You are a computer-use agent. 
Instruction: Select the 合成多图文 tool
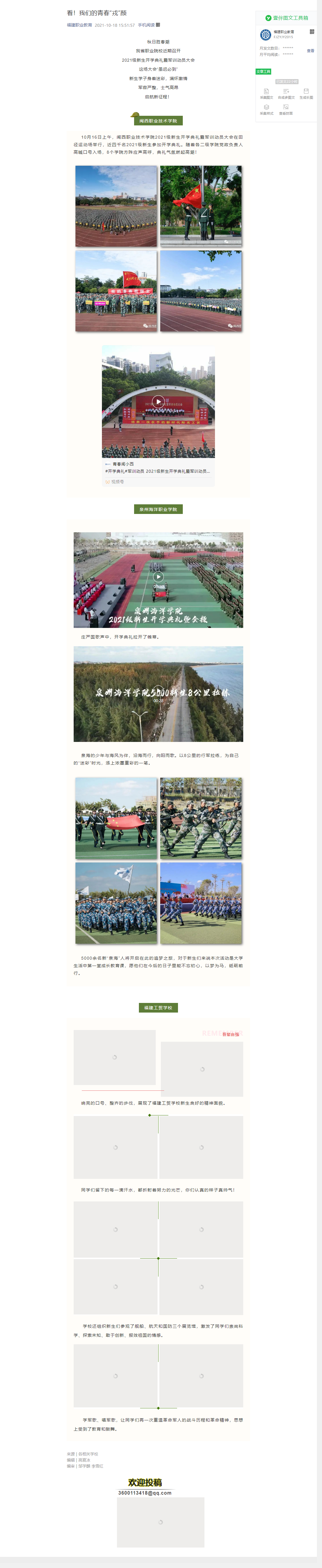click(x=286, y=93)
